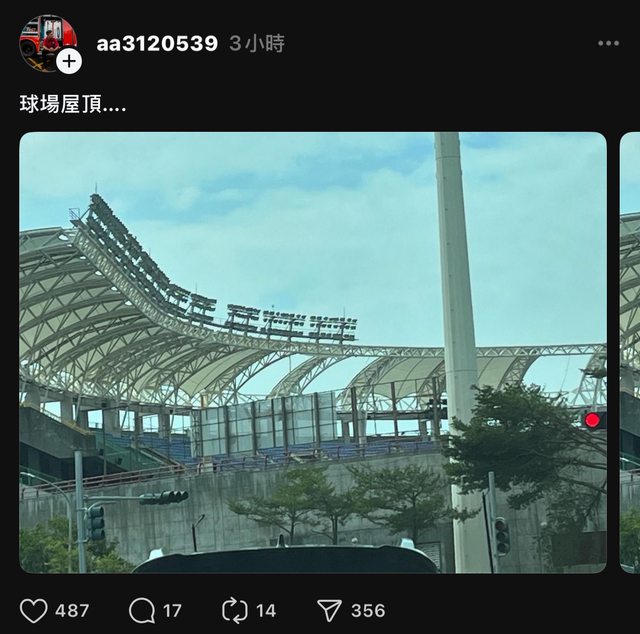Like the post by aa3120539
This screenshot has width=640, height=634.
tap(34, 610)
